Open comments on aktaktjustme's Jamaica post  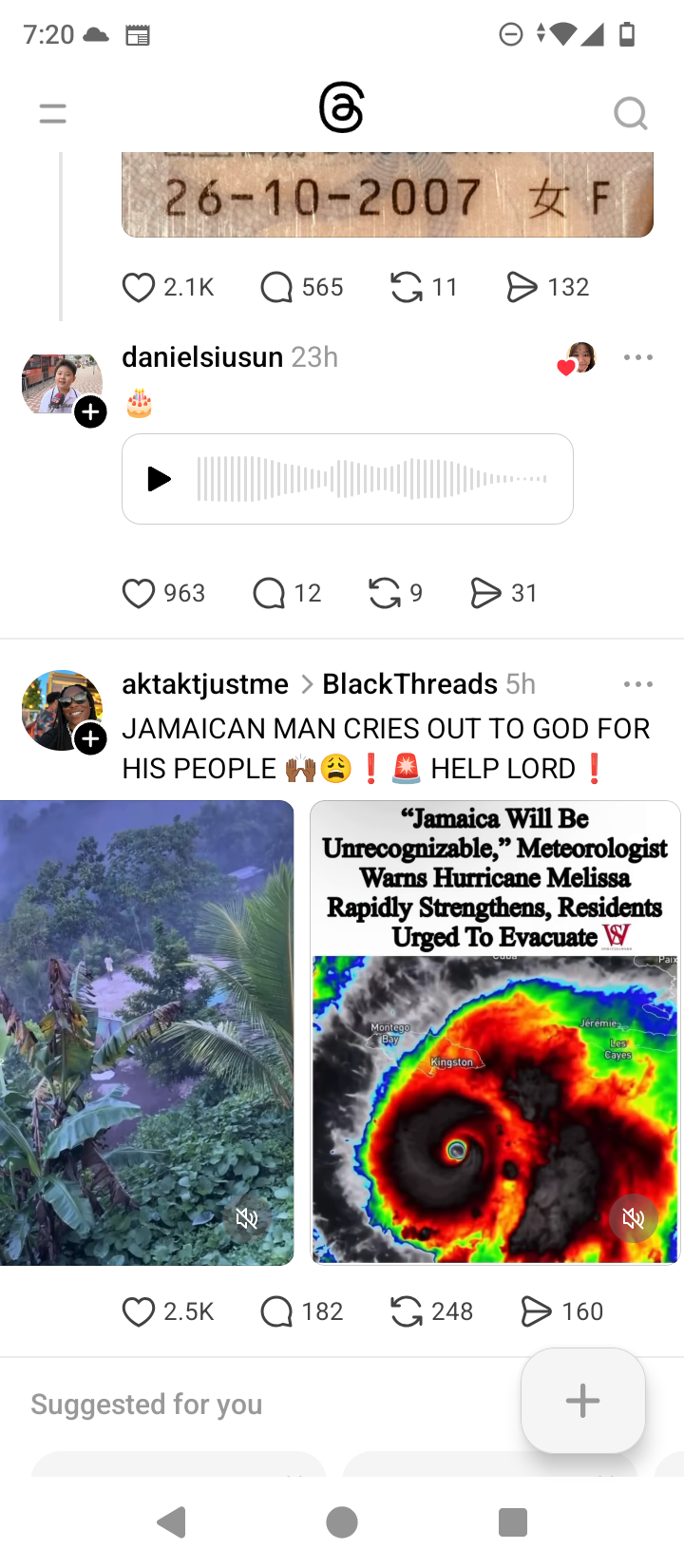point(276,1311)
